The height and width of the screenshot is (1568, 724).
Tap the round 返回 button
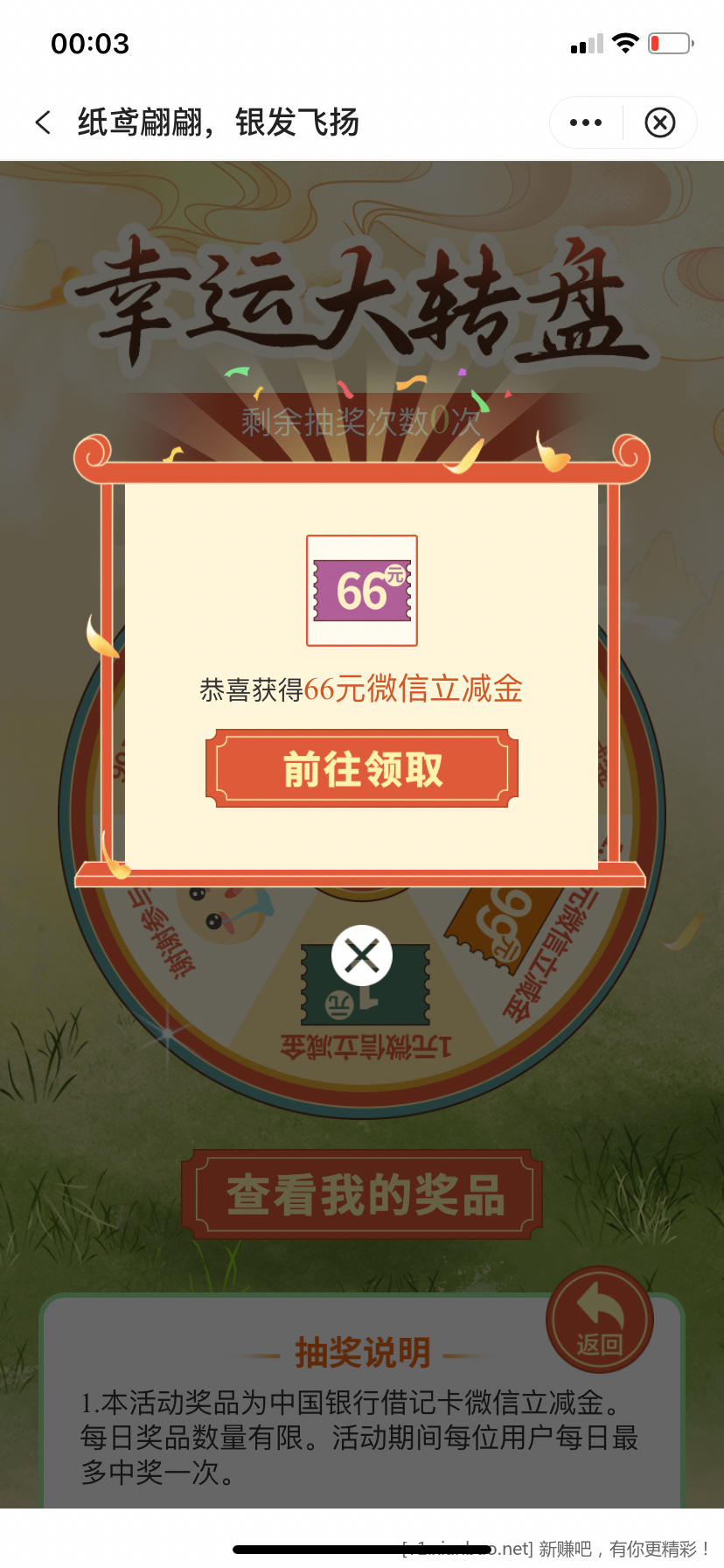pyautogui.click(x=600, y=1319)
